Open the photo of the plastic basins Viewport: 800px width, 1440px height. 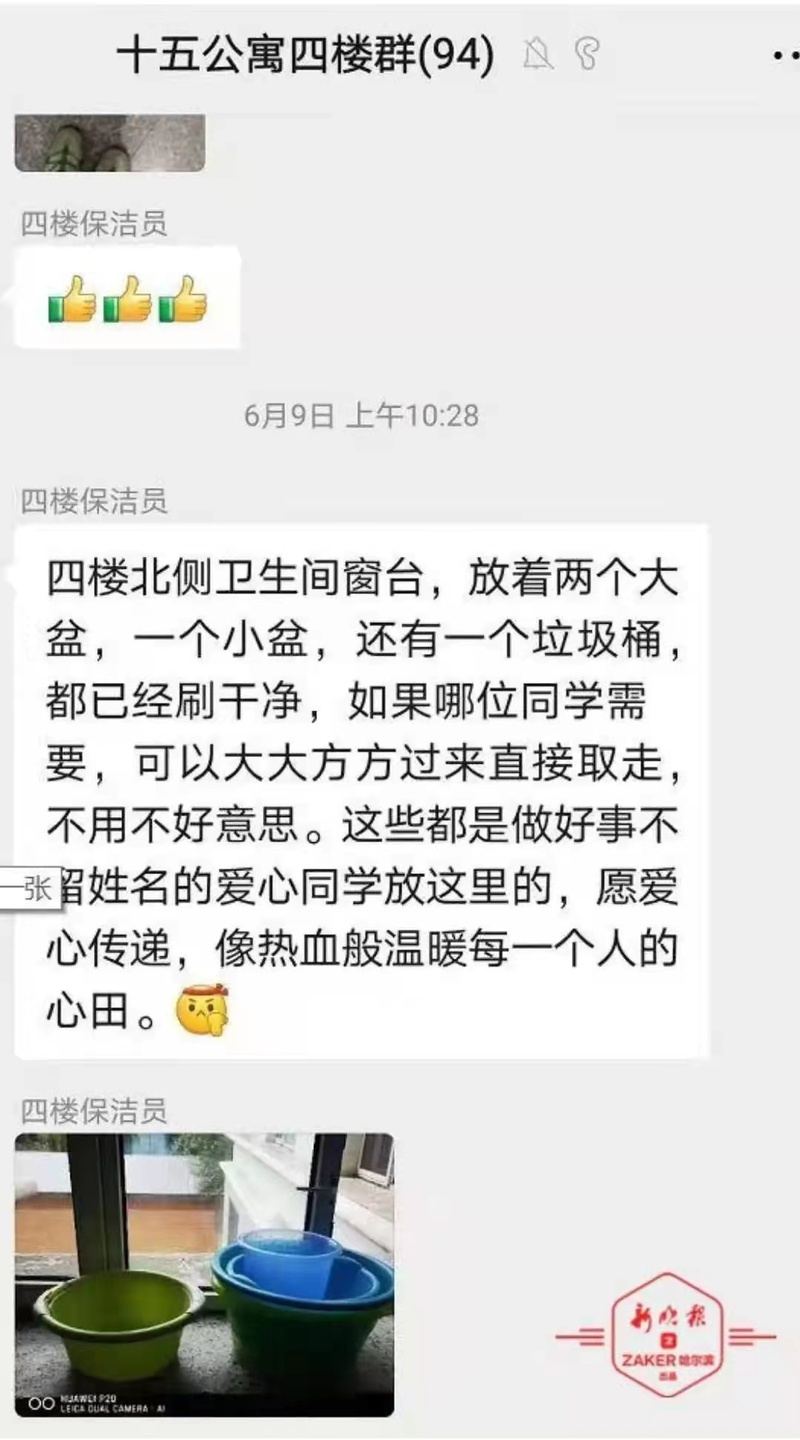204,1273
